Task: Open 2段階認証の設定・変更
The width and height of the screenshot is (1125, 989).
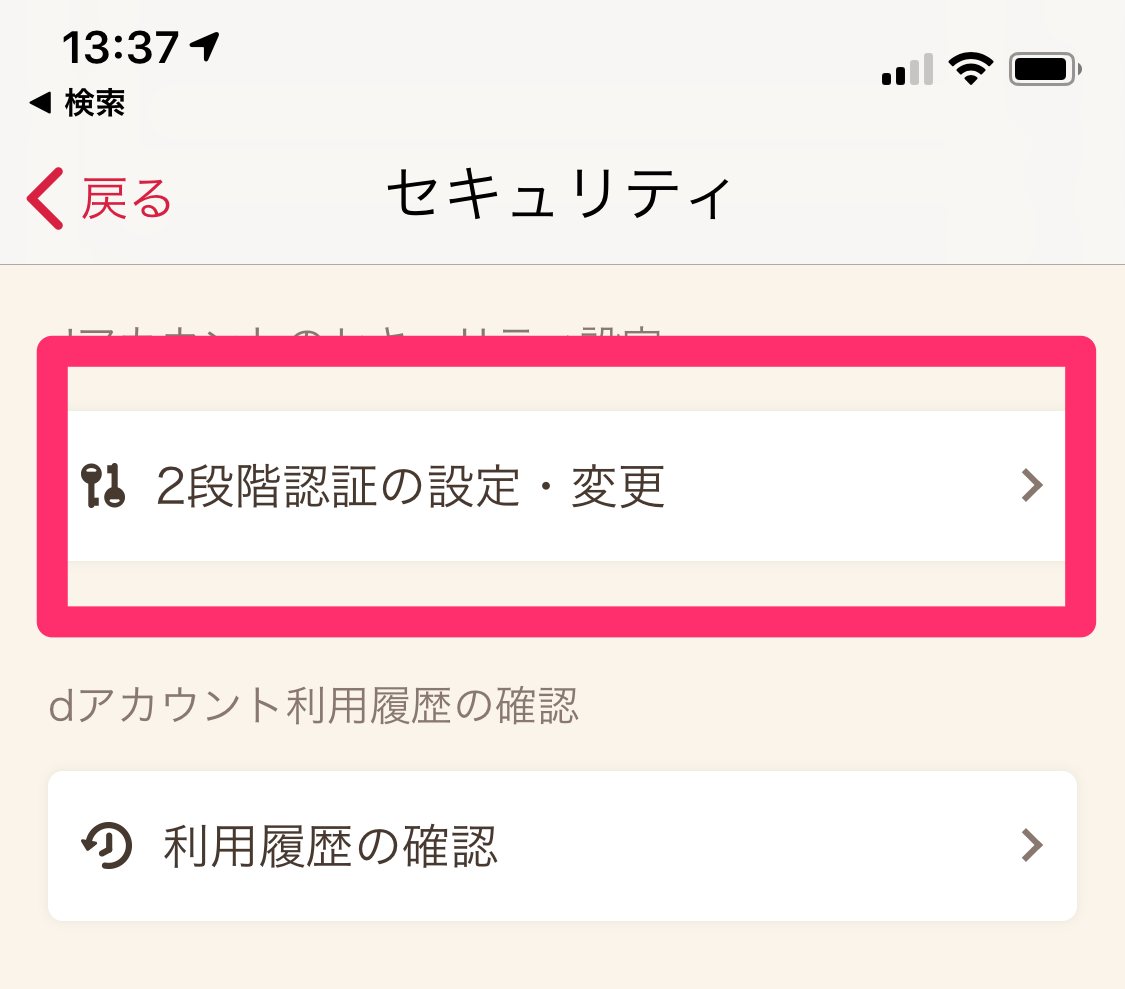Action: (562, 487)
